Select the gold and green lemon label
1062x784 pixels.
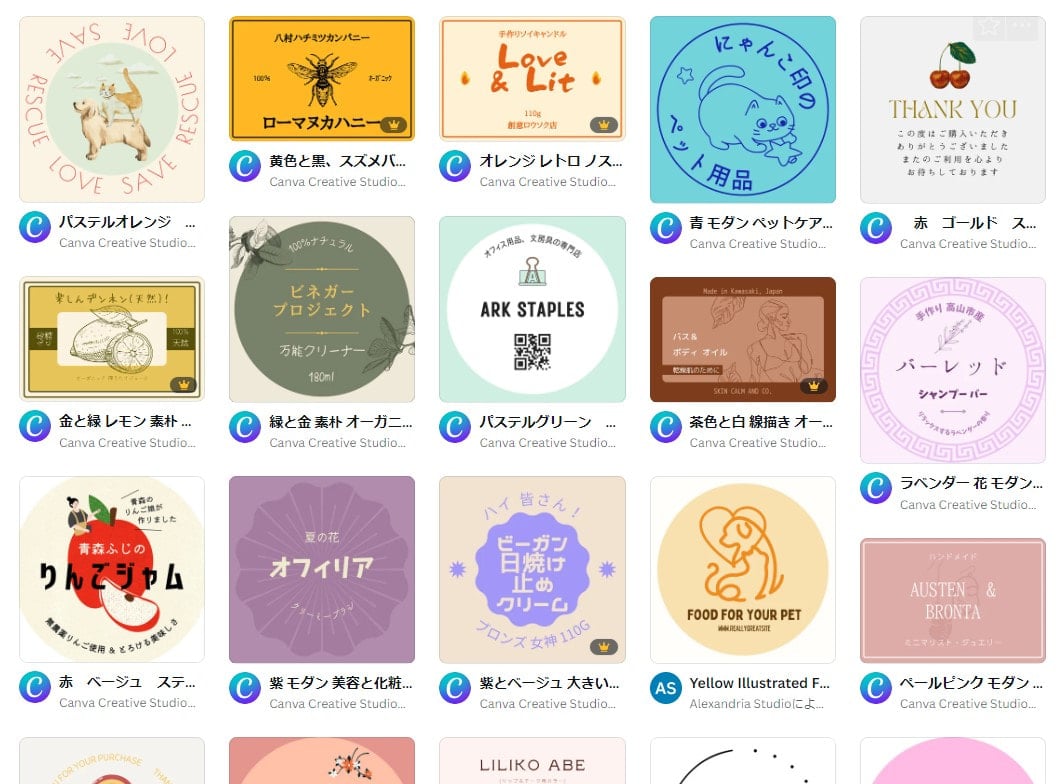pyautogui.click(x=112, y=339)
